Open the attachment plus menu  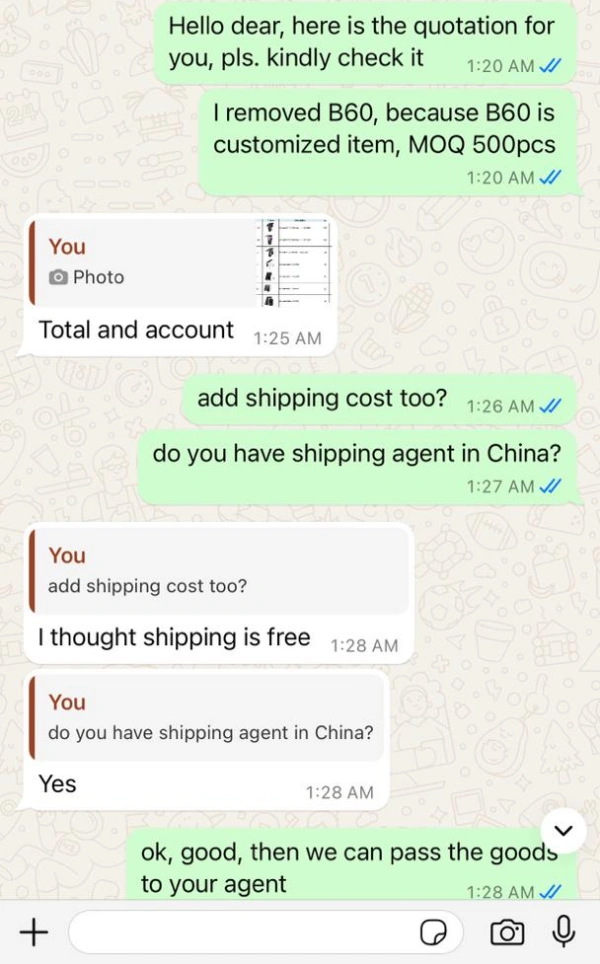point(34,932)
